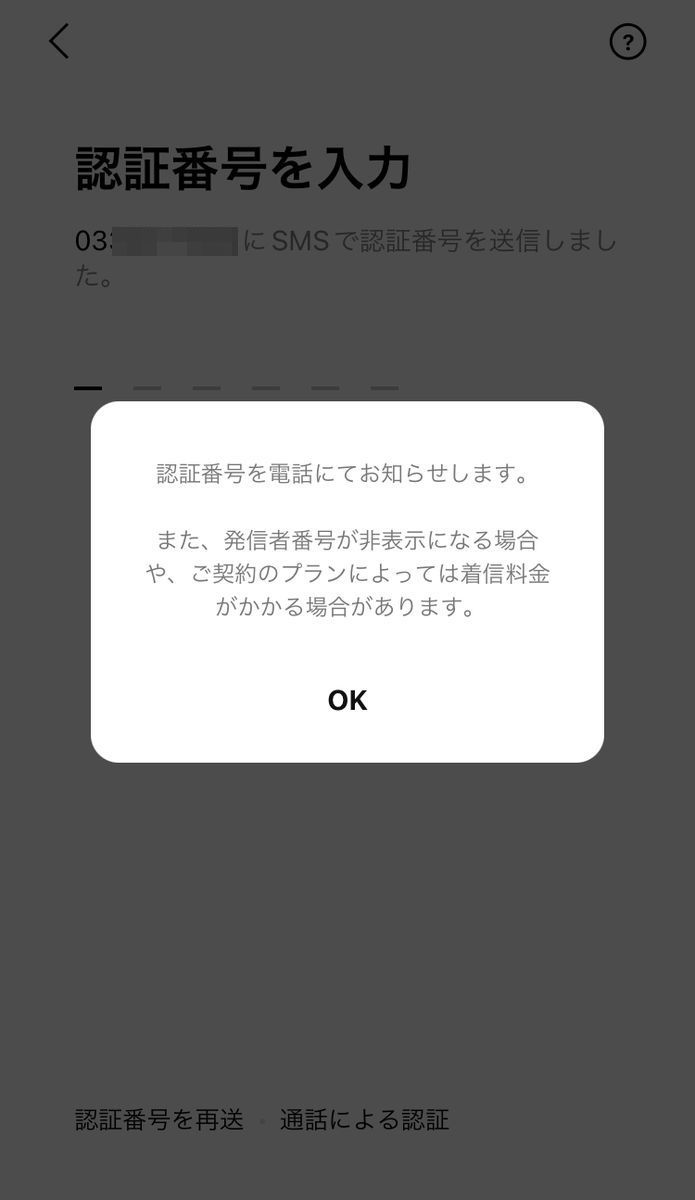Open the help question-mark icon
This screenshot has width=695, height=1200.
(x=628, y=42)
